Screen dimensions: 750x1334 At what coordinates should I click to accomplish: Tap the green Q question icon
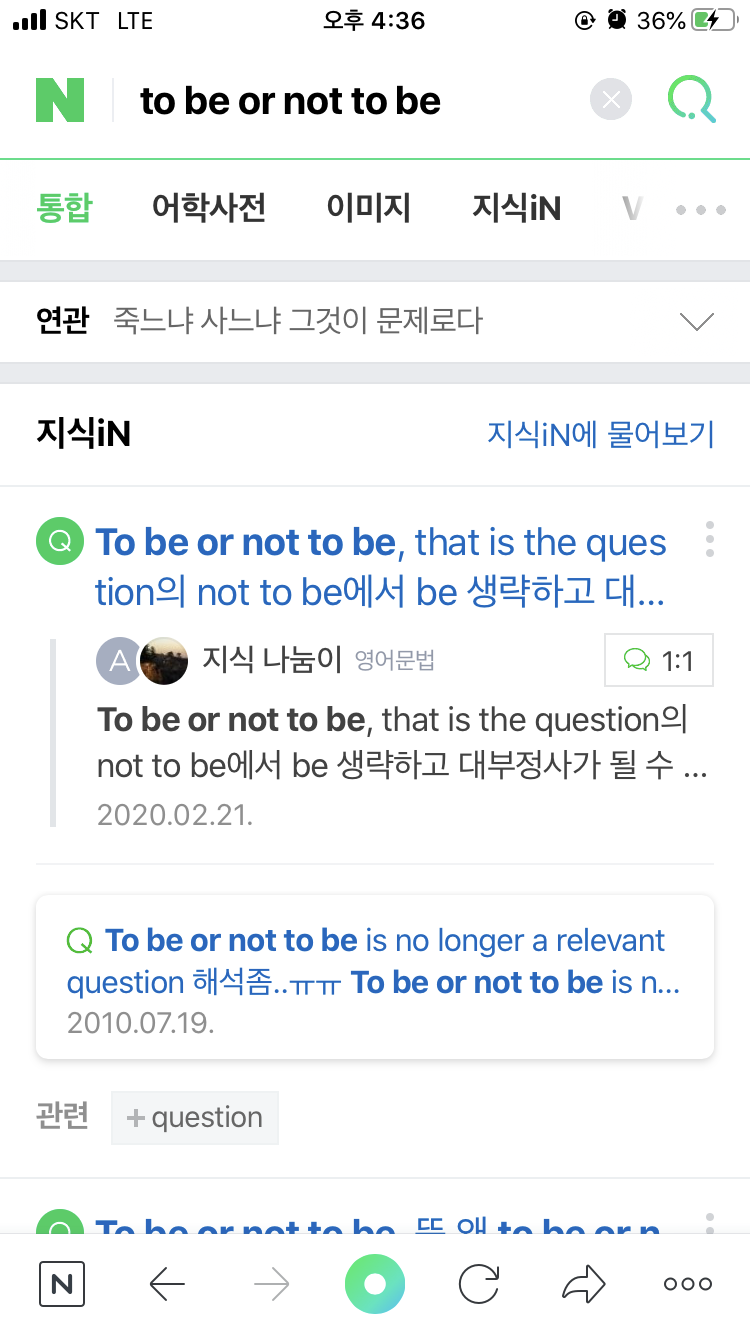point(59,540)
